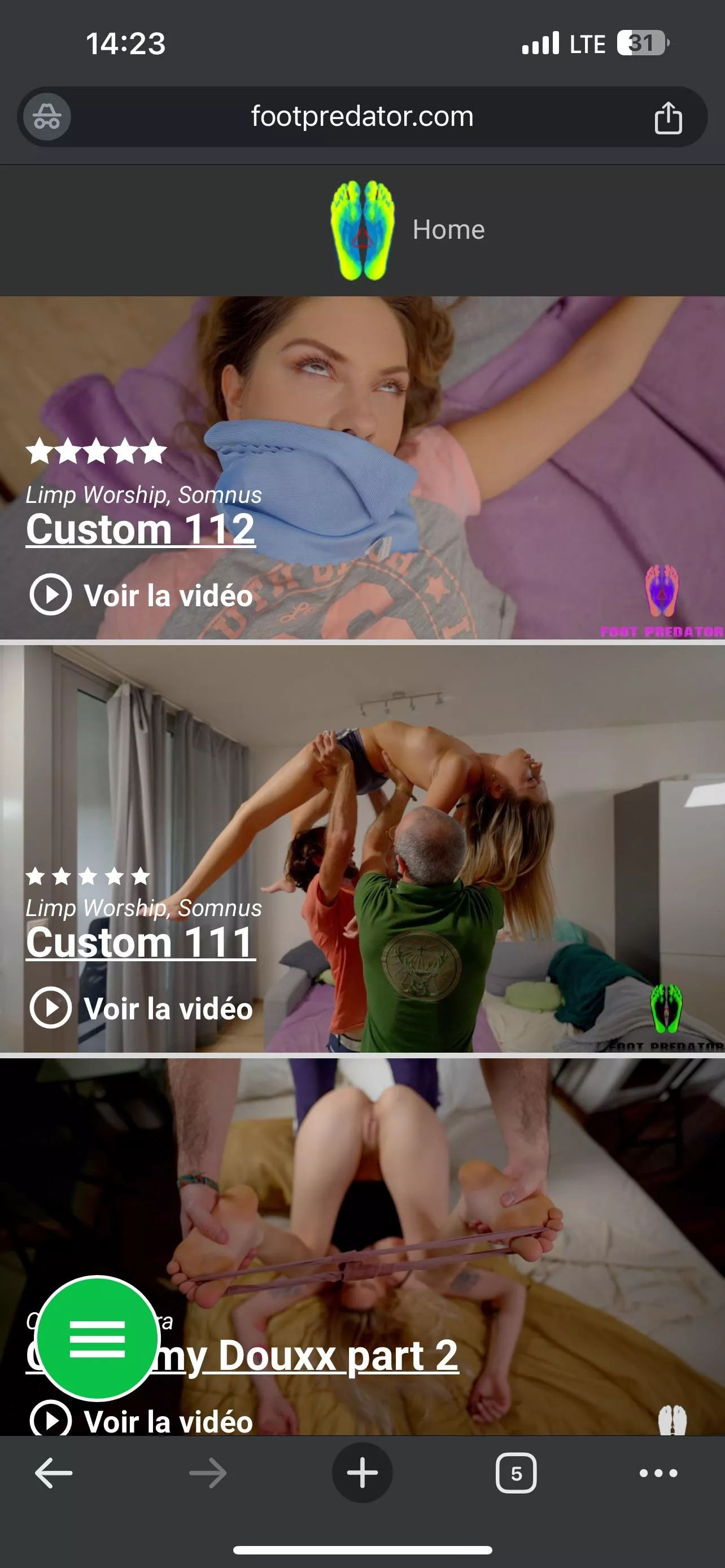Open the Custom 112 title link

click(x=141, y=529)
